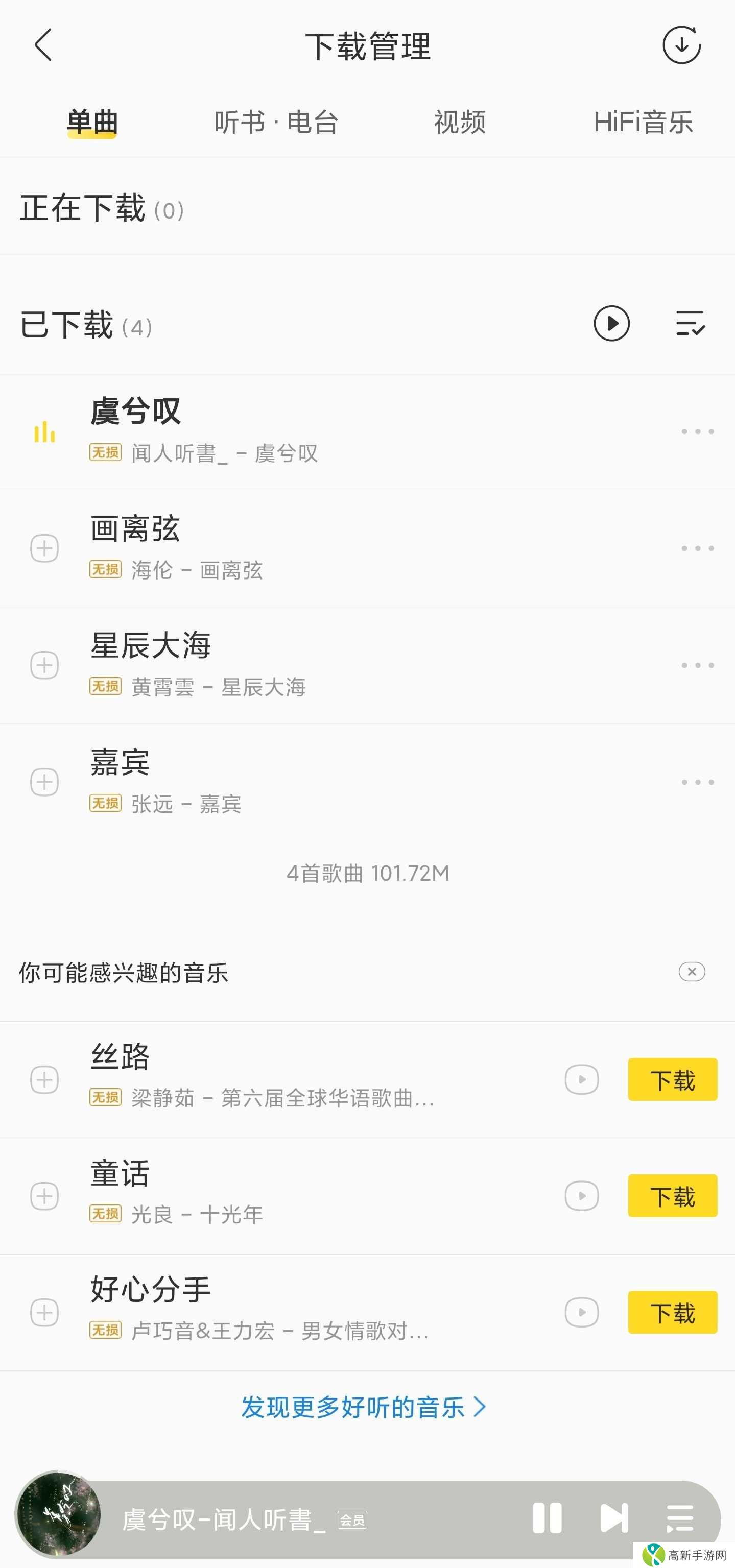The height and width of the screenshot is (1568, 735).
Task: Play all downloaded songs with the play icon
Action: click(611, 324)
